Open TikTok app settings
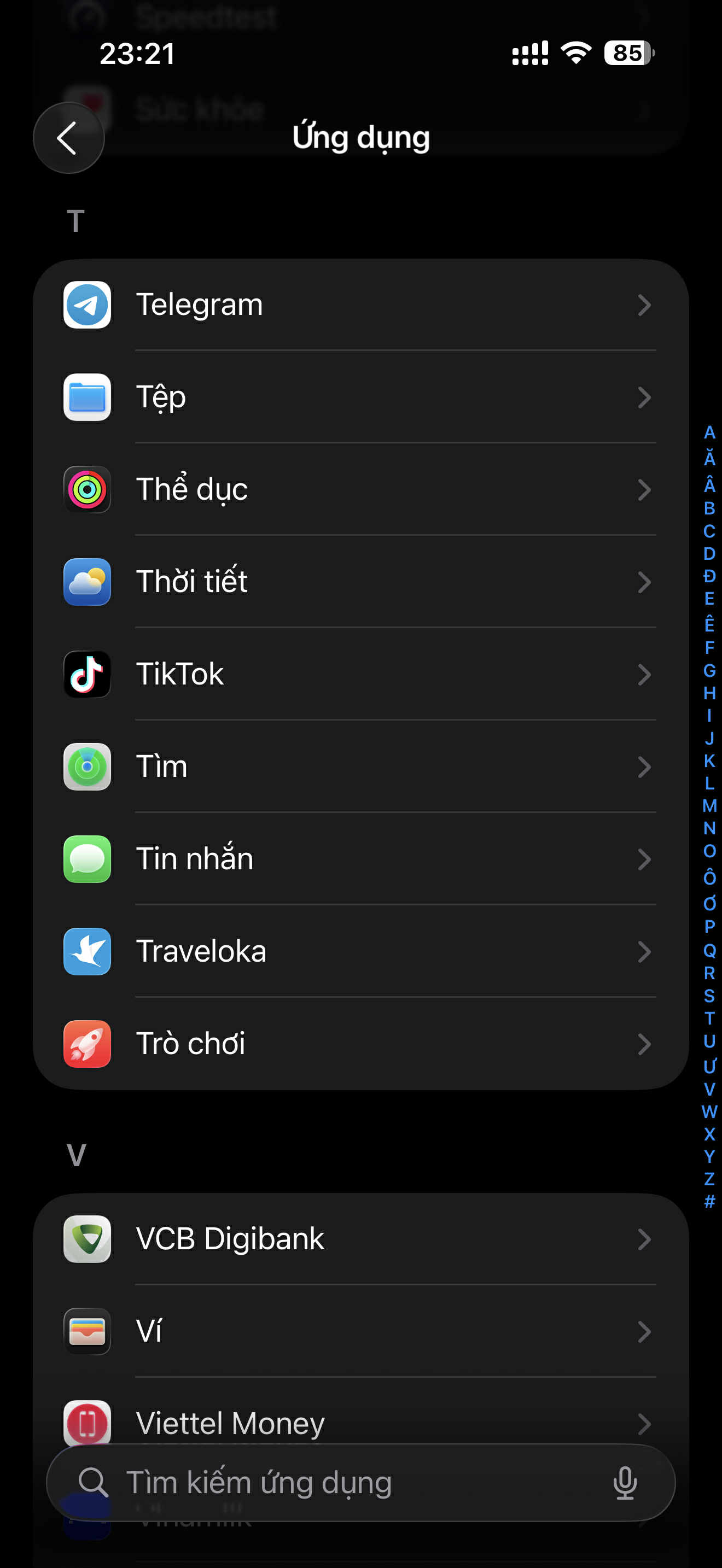The height and width of the screenshot is (1568, 722). coord(360,675)
